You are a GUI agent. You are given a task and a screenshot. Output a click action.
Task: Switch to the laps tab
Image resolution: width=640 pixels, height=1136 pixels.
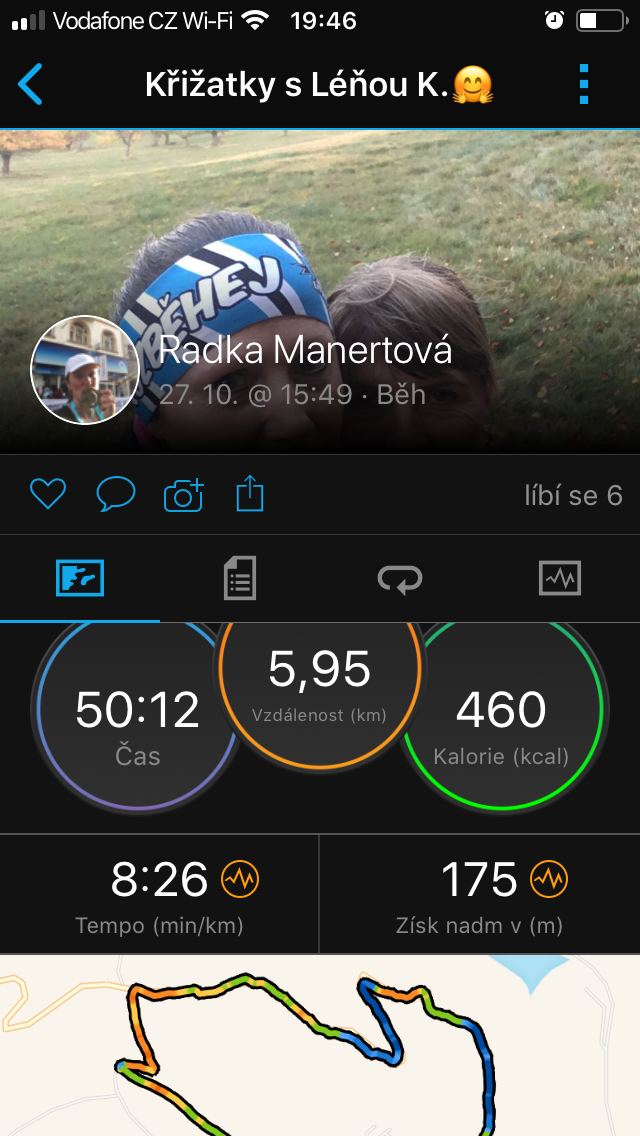tap(400, 579)
